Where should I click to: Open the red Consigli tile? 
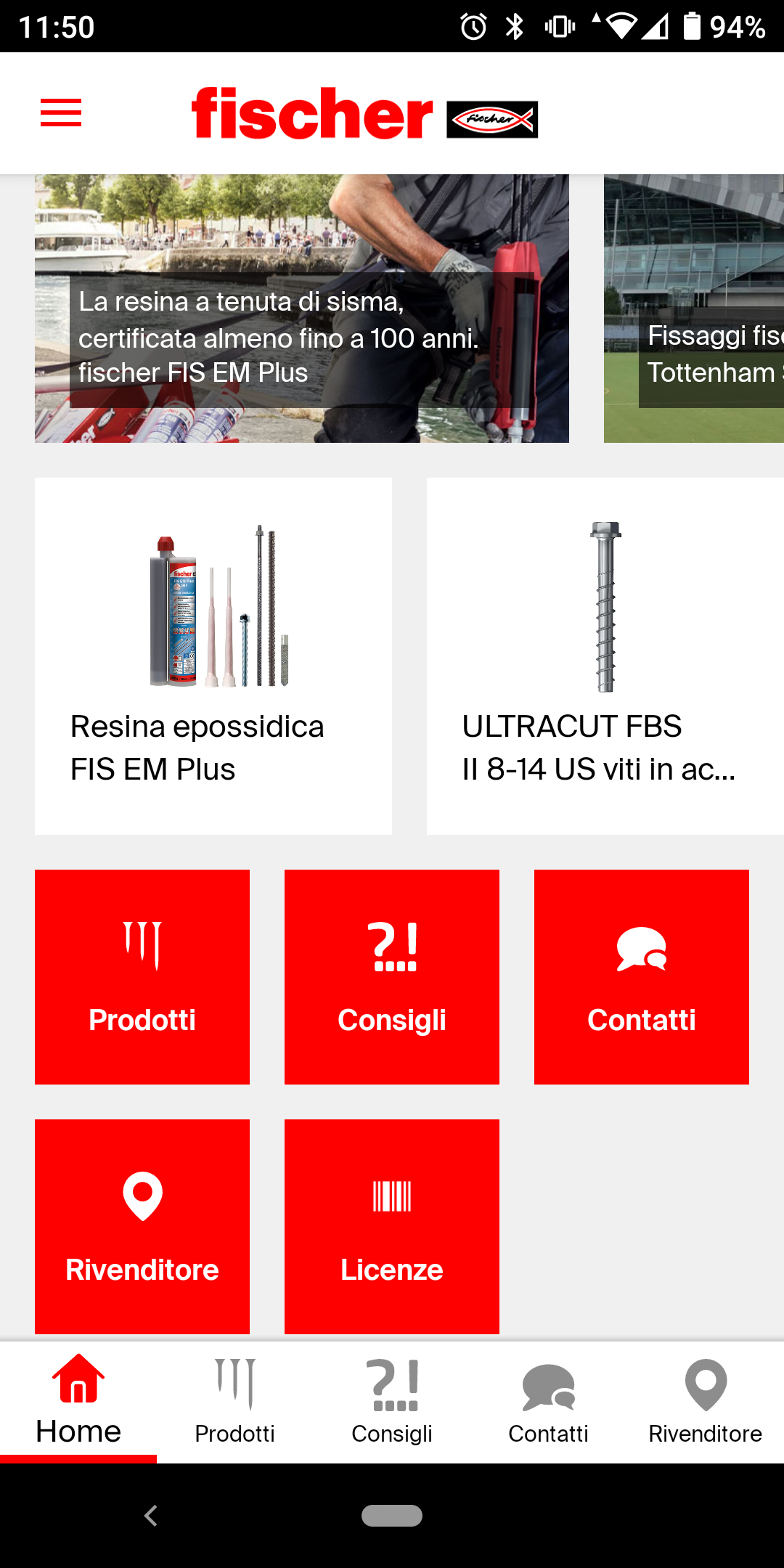click(392, 976)
